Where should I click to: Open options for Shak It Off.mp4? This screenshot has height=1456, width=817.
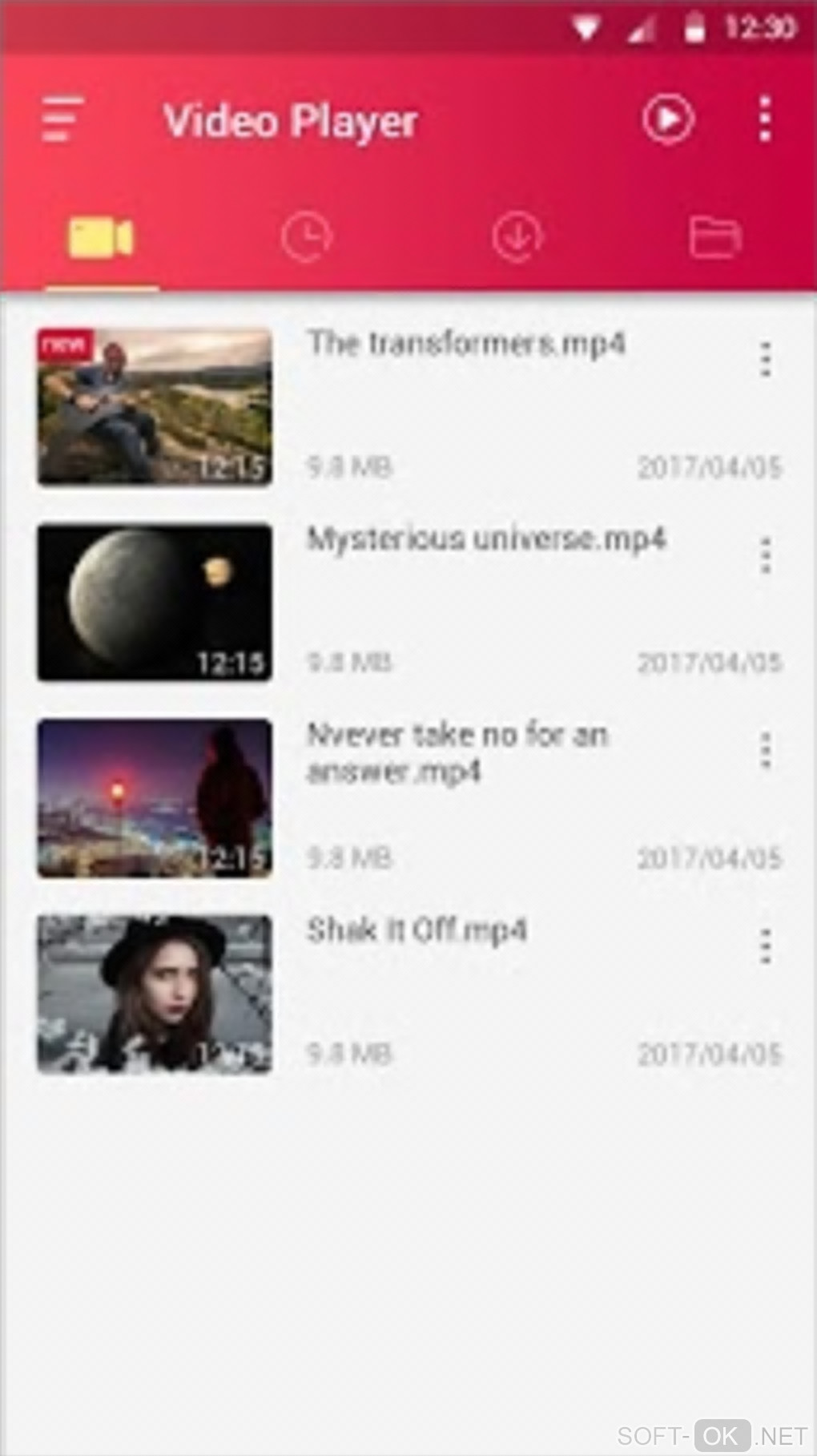(765, 946)
